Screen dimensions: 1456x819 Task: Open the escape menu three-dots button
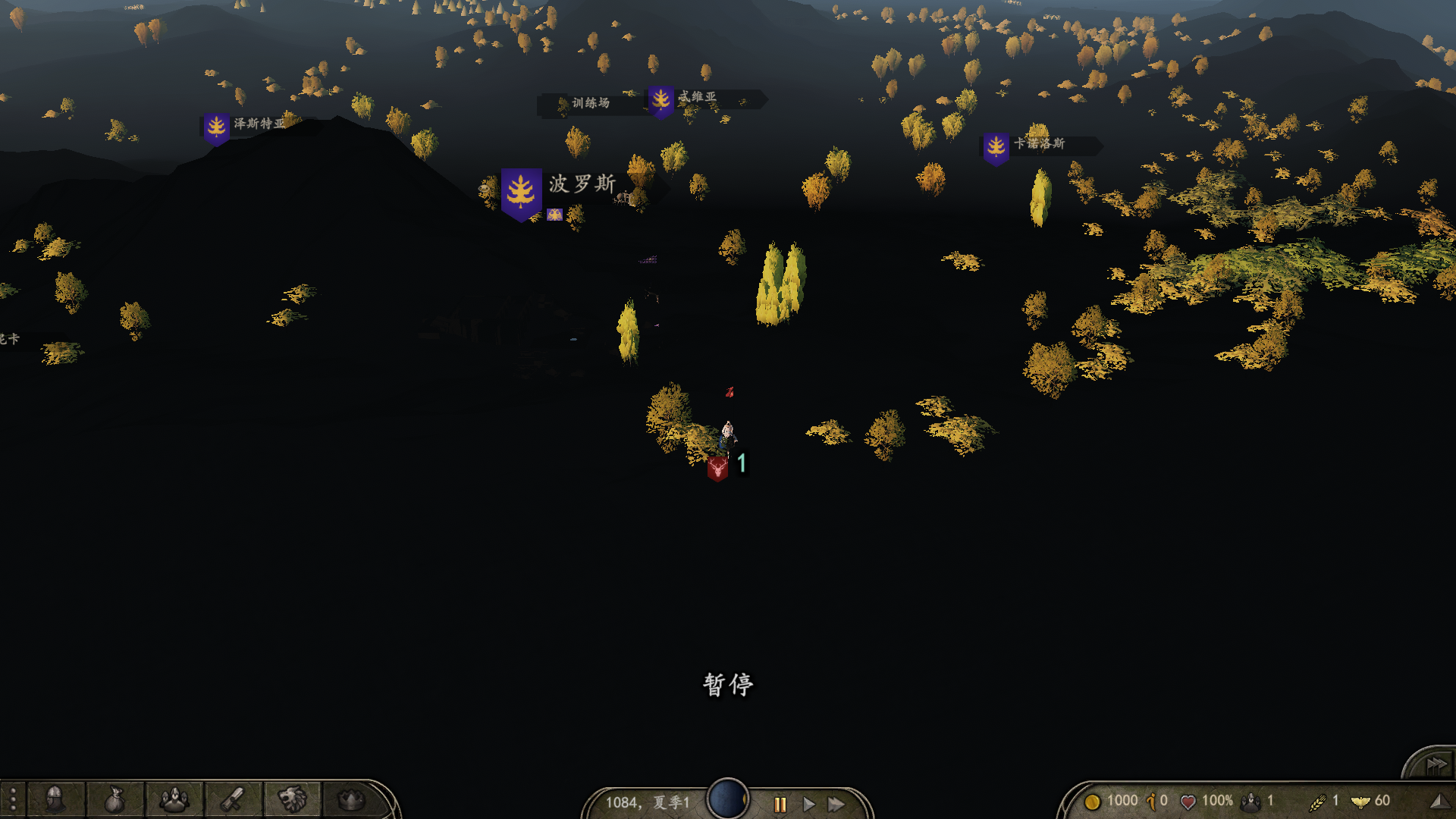(x=13, y=800)
